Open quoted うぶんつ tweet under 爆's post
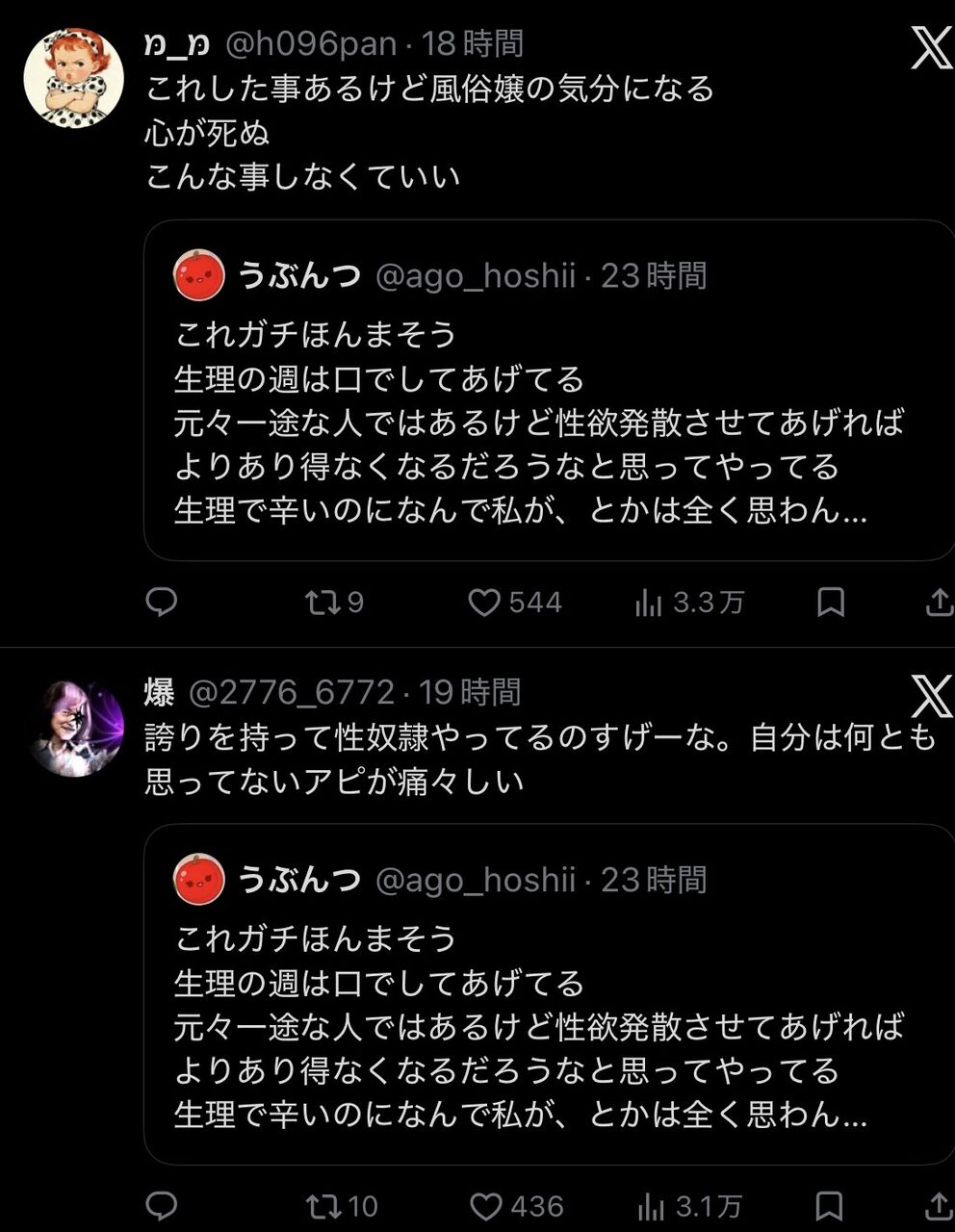The image size is (955, 1232). coord(549,994)
